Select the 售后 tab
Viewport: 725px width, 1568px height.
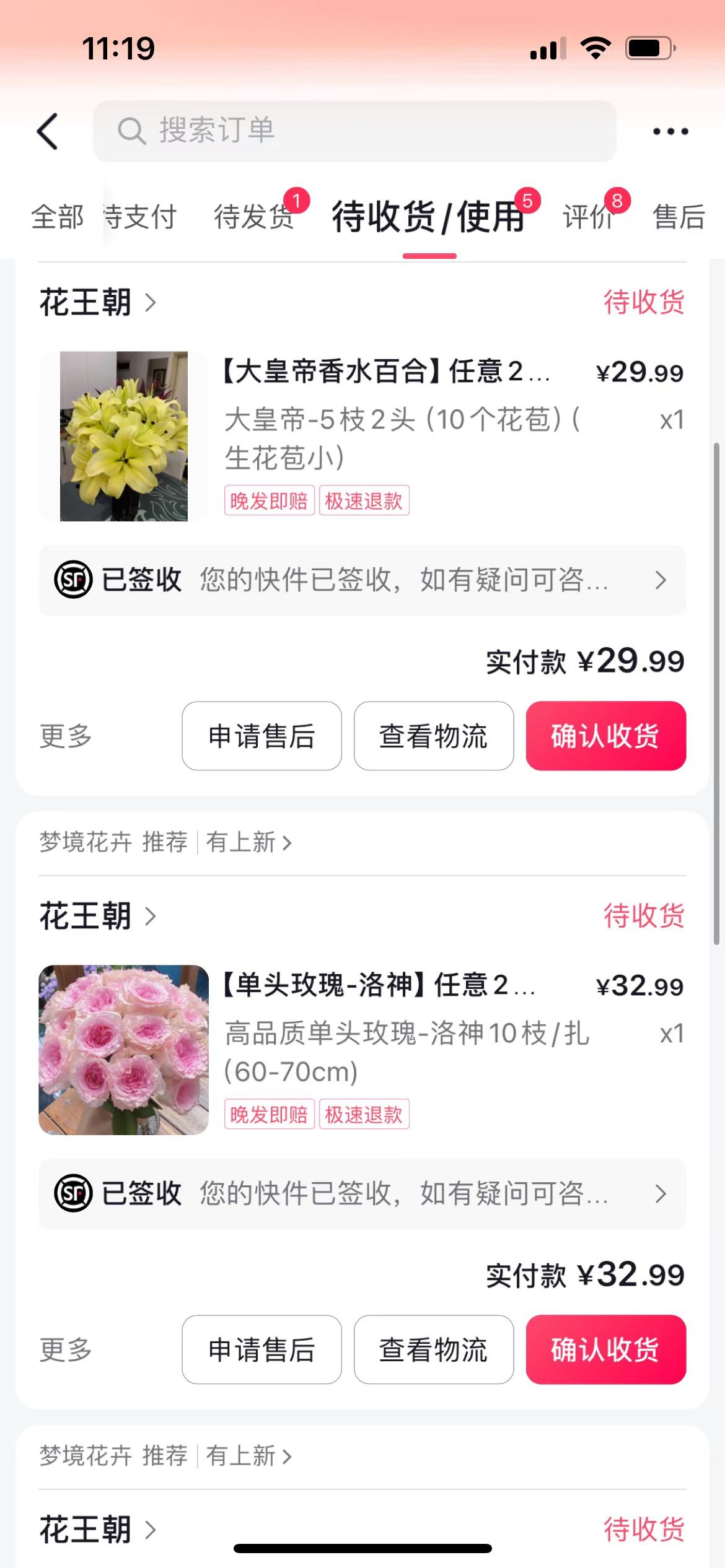679,217
